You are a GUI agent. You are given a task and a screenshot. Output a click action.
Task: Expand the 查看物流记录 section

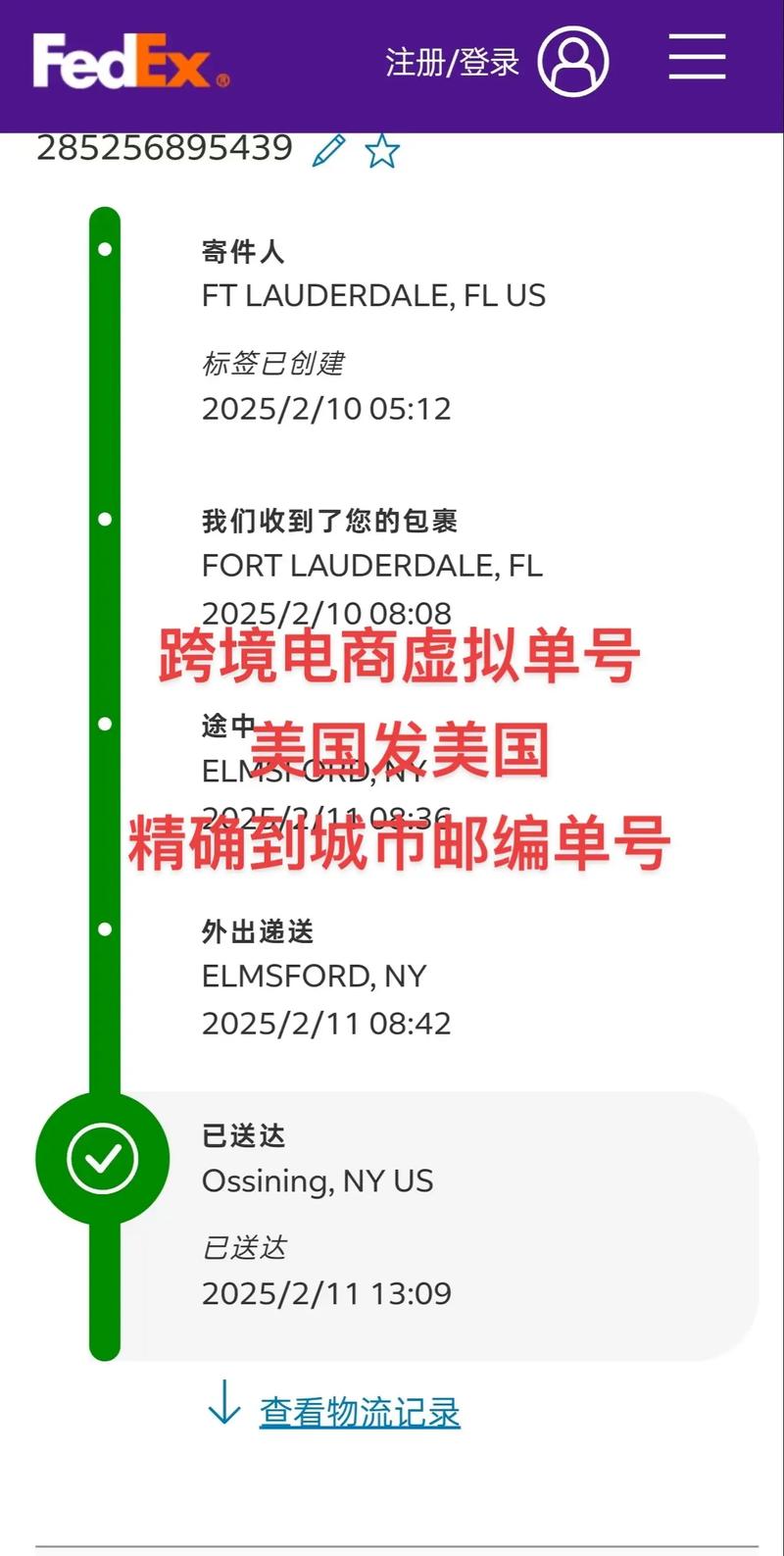click(x=360, y=1413)
